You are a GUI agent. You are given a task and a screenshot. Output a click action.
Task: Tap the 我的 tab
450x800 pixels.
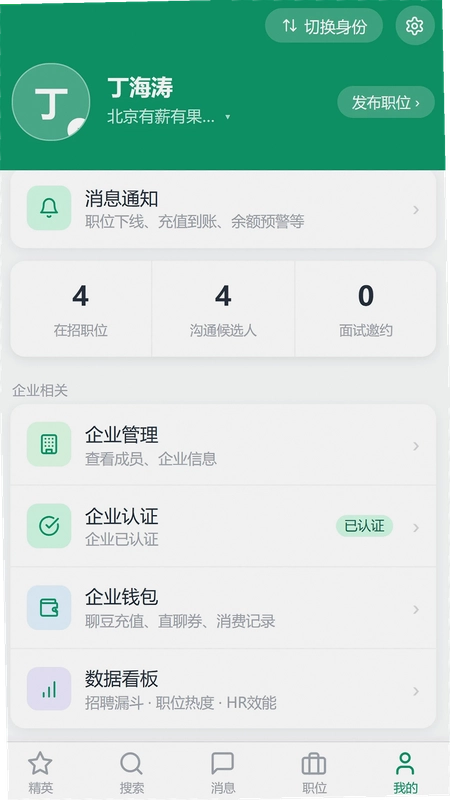[x=406, y=772]
